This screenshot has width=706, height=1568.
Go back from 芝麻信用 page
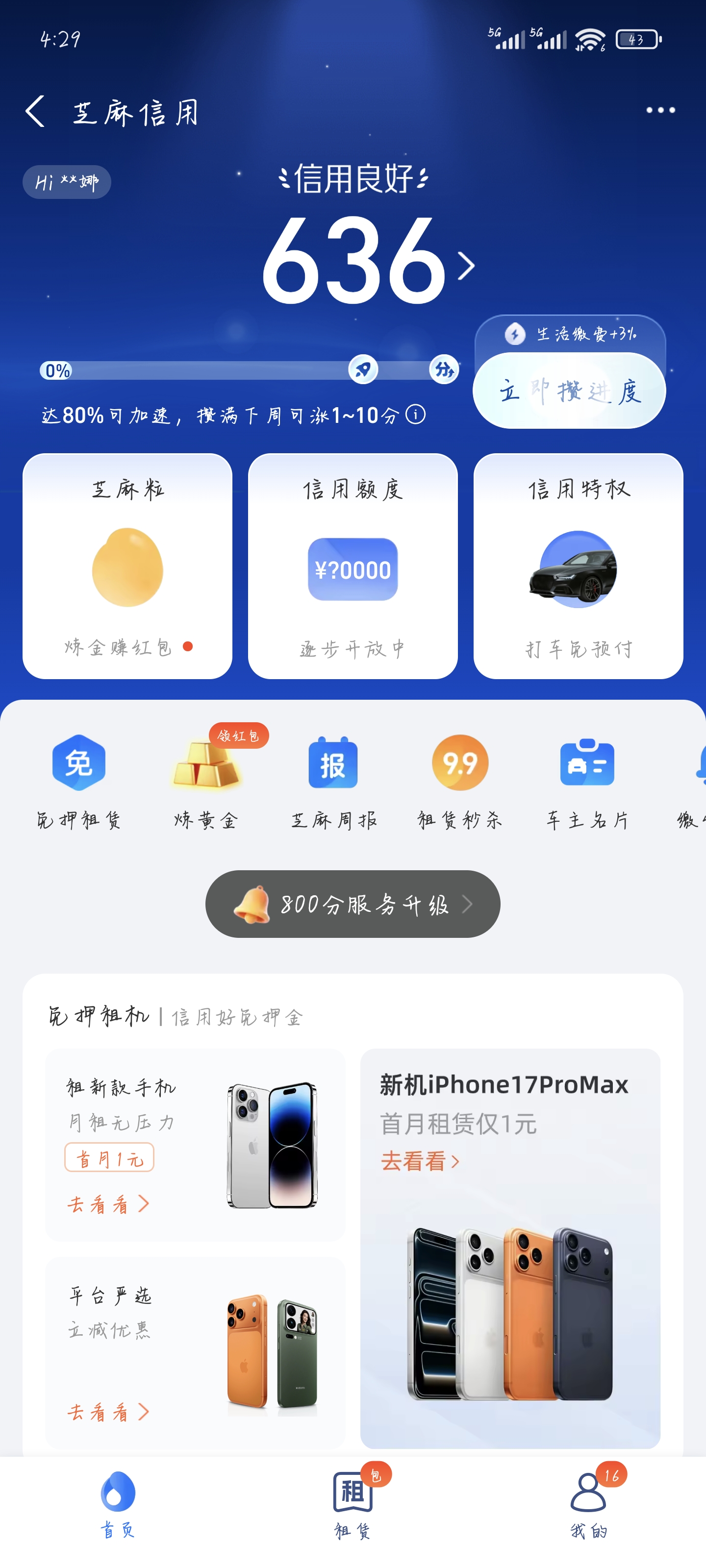click(x=35, y=111)
